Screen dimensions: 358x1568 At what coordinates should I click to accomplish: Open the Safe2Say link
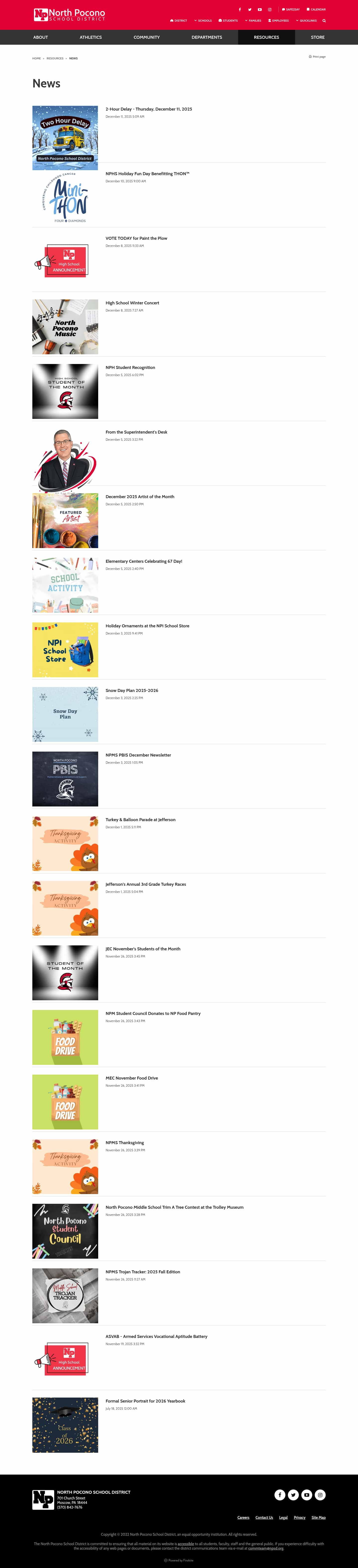[291, 10]
